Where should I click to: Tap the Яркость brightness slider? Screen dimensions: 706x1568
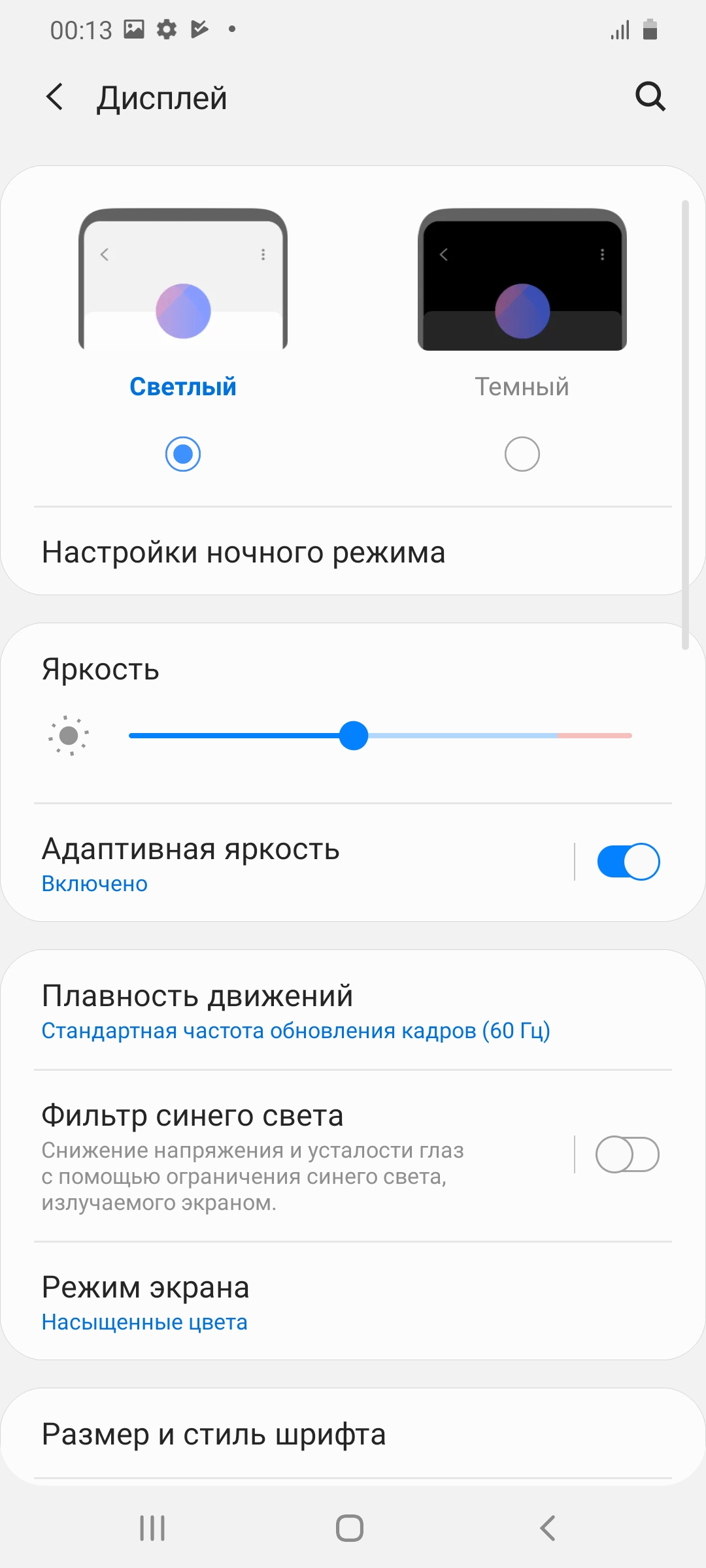point(379,736)
